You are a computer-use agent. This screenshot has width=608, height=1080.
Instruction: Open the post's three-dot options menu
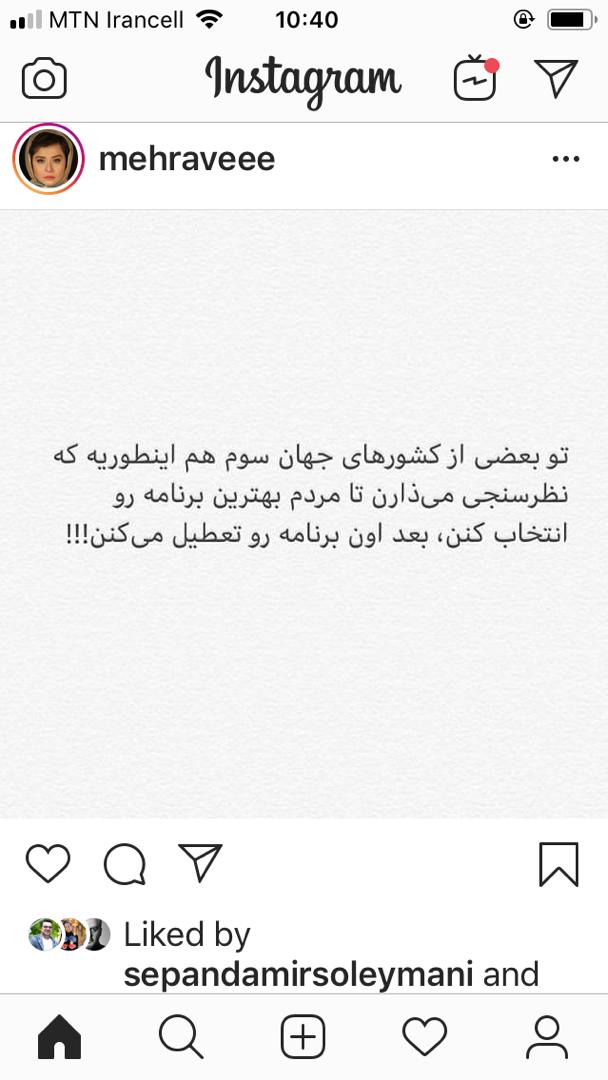[566, 160]
